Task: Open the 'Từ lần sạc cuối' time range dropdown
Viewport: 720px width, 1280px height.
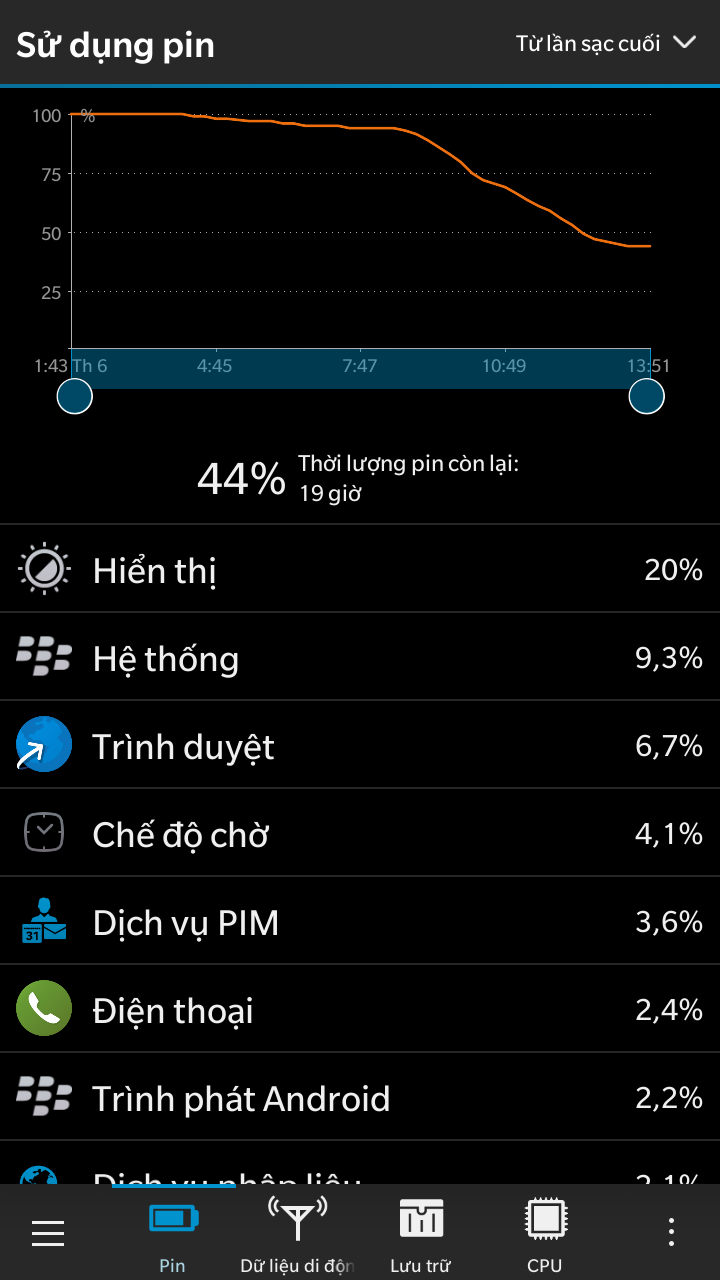Action: (x=605, y=43)
